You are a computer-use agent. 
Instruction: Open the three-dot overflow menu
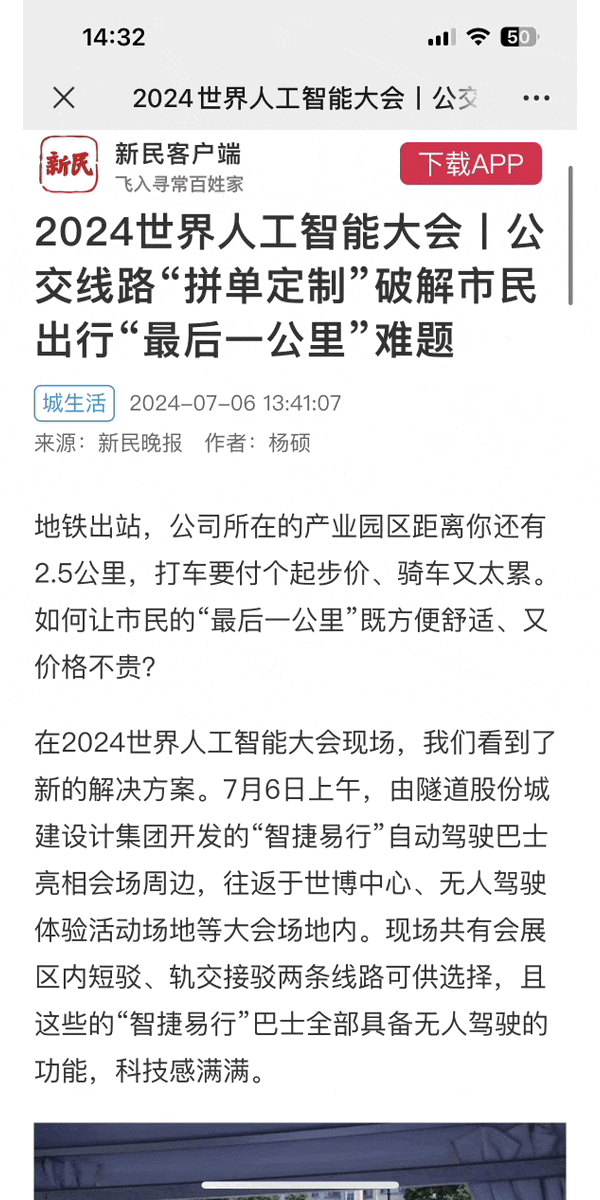coord(536,98)
